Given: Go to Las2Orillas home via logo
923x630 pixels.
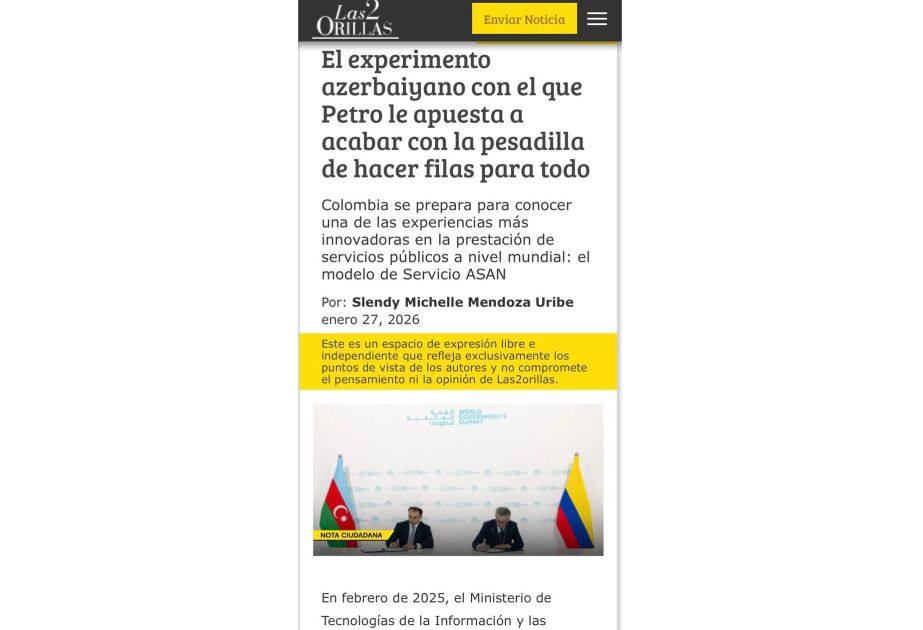Looking at the screenshot, I should [355, 20].
